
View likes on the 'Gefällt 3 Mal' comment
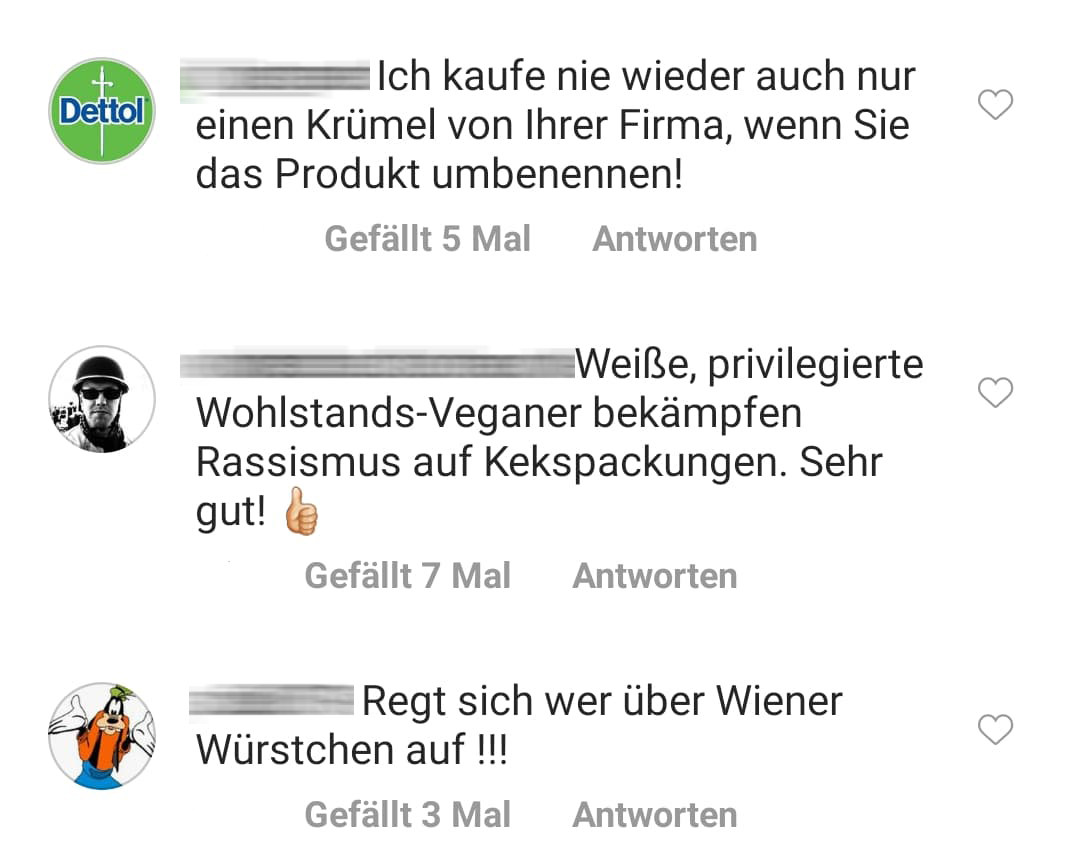coord(407,815)
